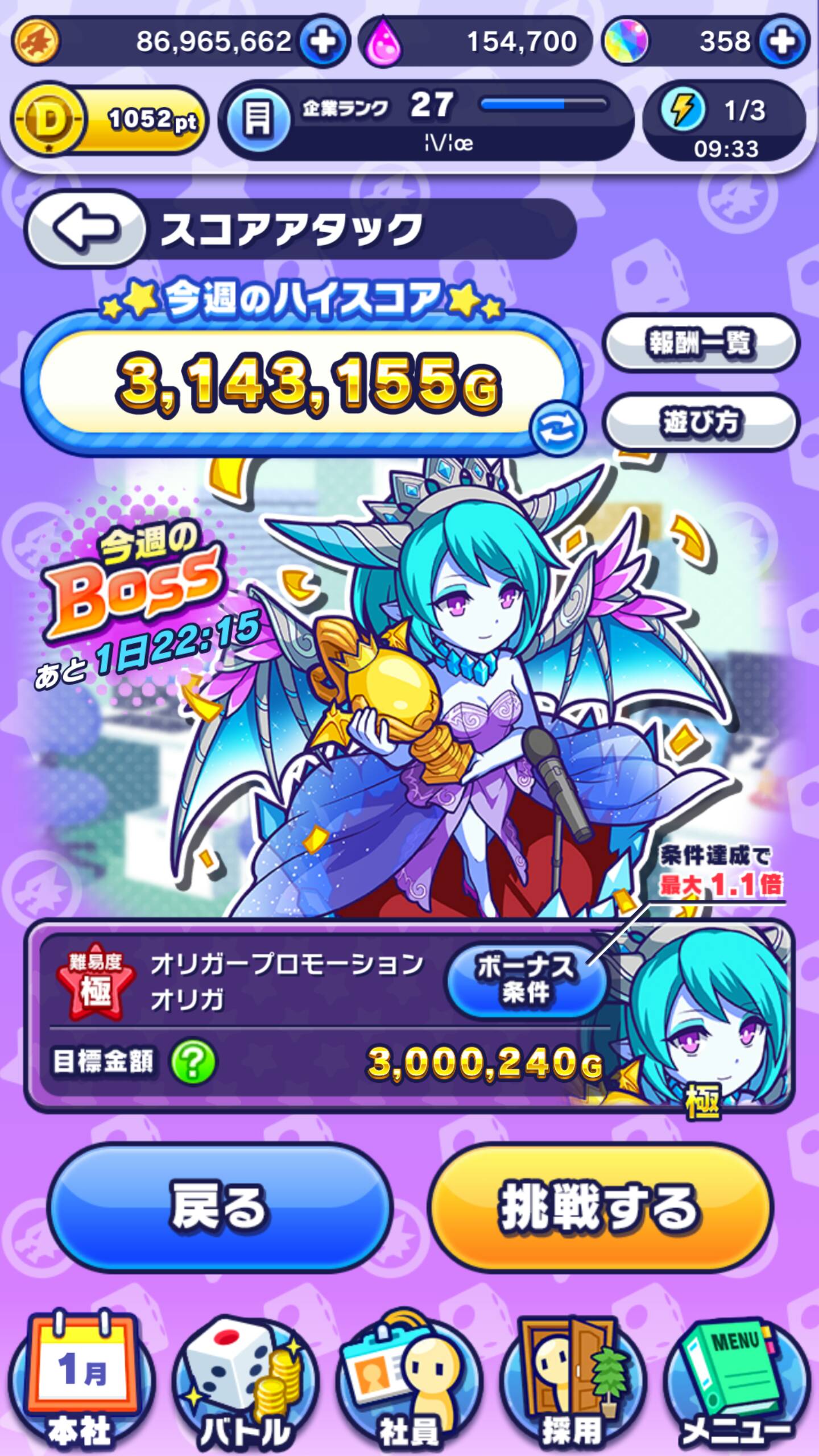Open the 企業ランク company rank panel
The height and width of the screenshot is (1456, 819).
point(427,120)
